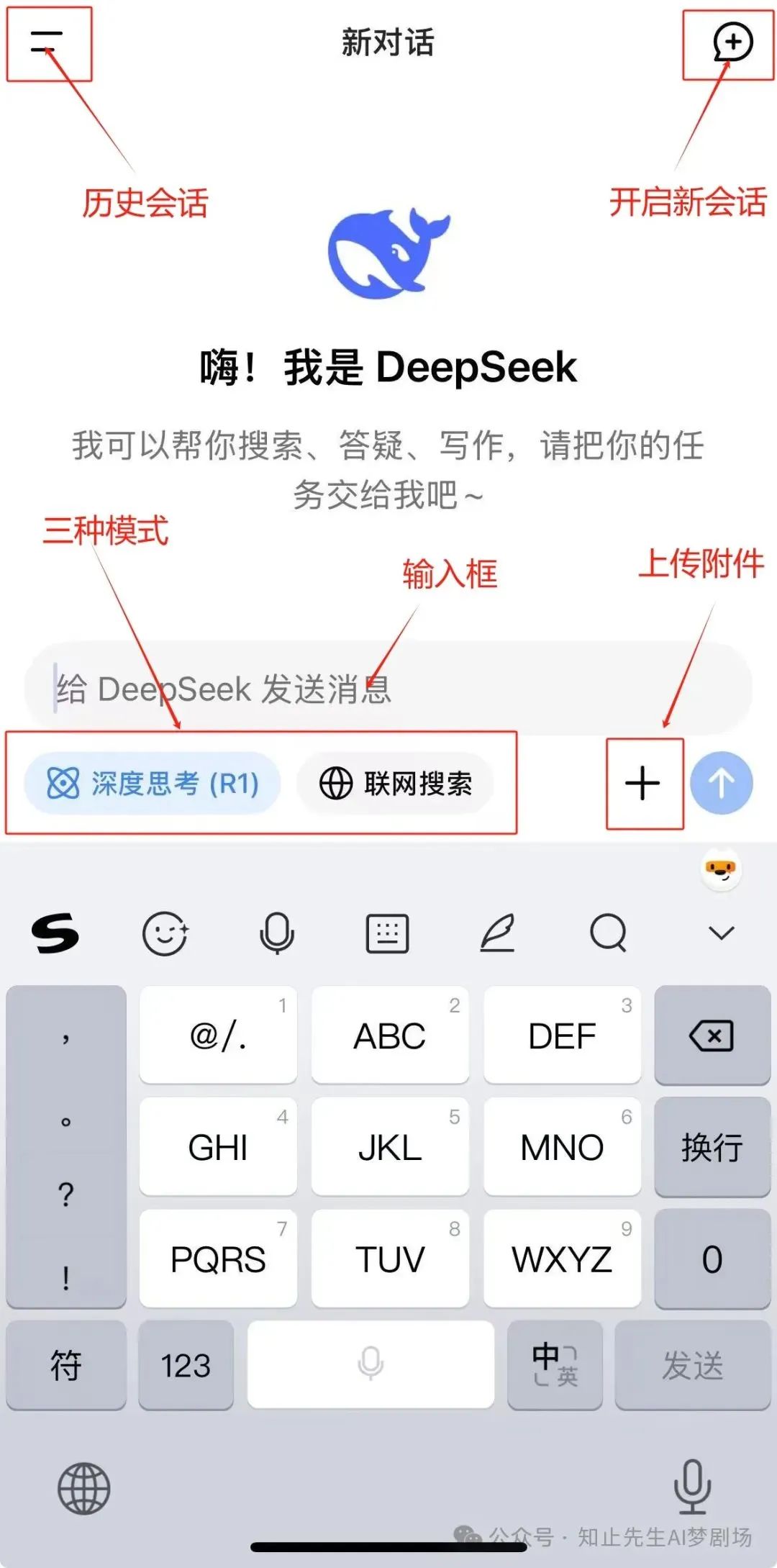
Task: Open the keyboard emoji panel
Action: coord(165,933)
